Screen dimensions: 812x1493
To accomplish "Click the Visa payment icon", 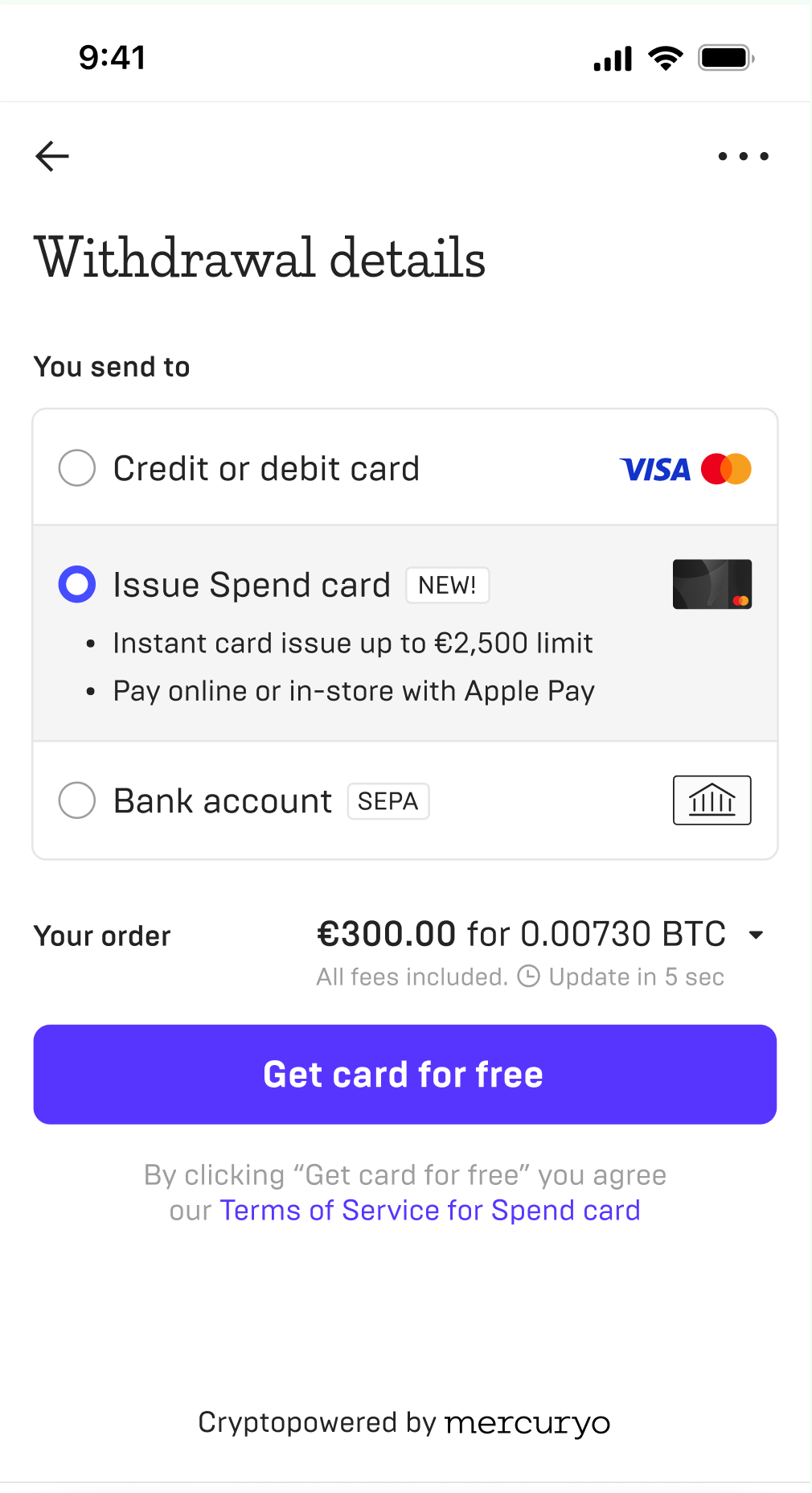I will 654,469.
